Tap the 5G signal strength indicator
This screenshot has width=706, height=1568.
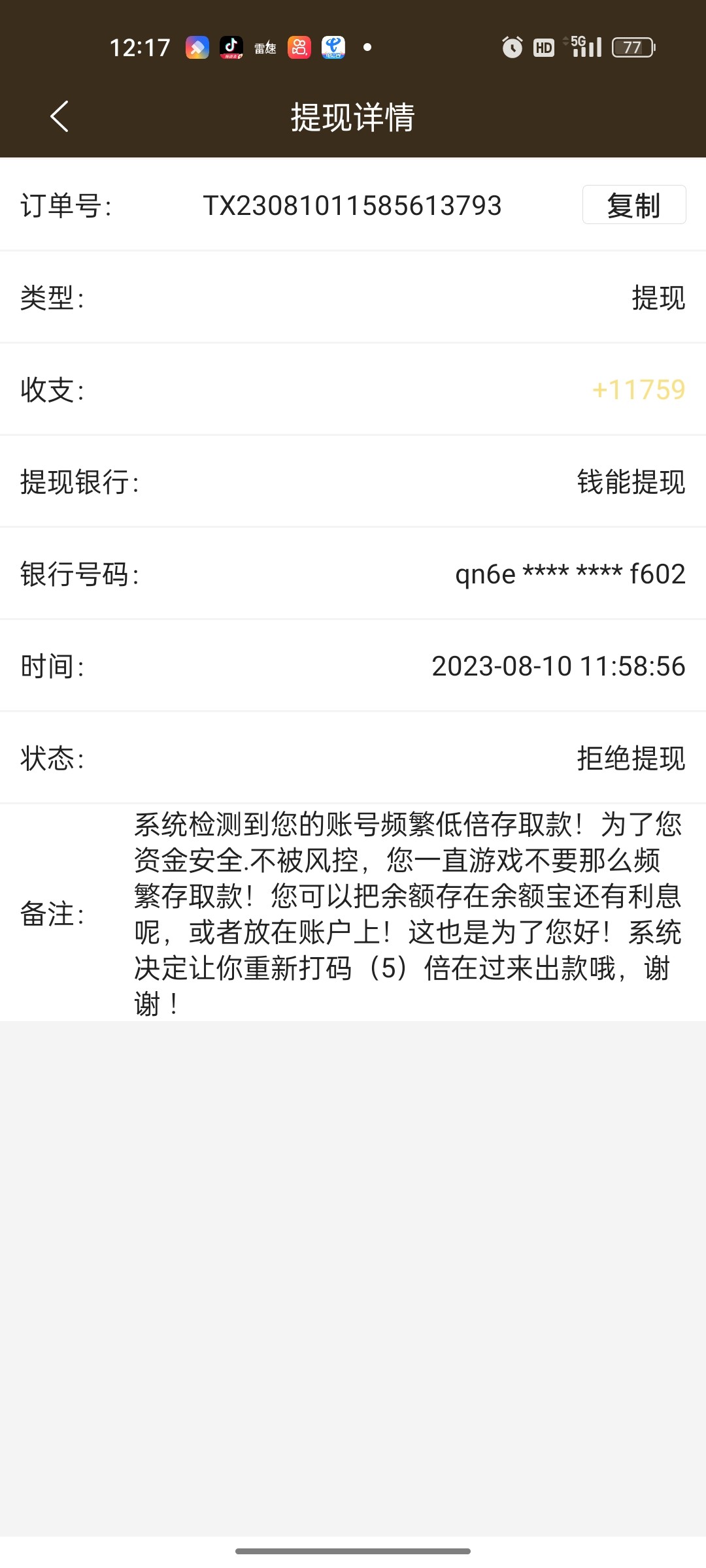click(x=584, y=46)
